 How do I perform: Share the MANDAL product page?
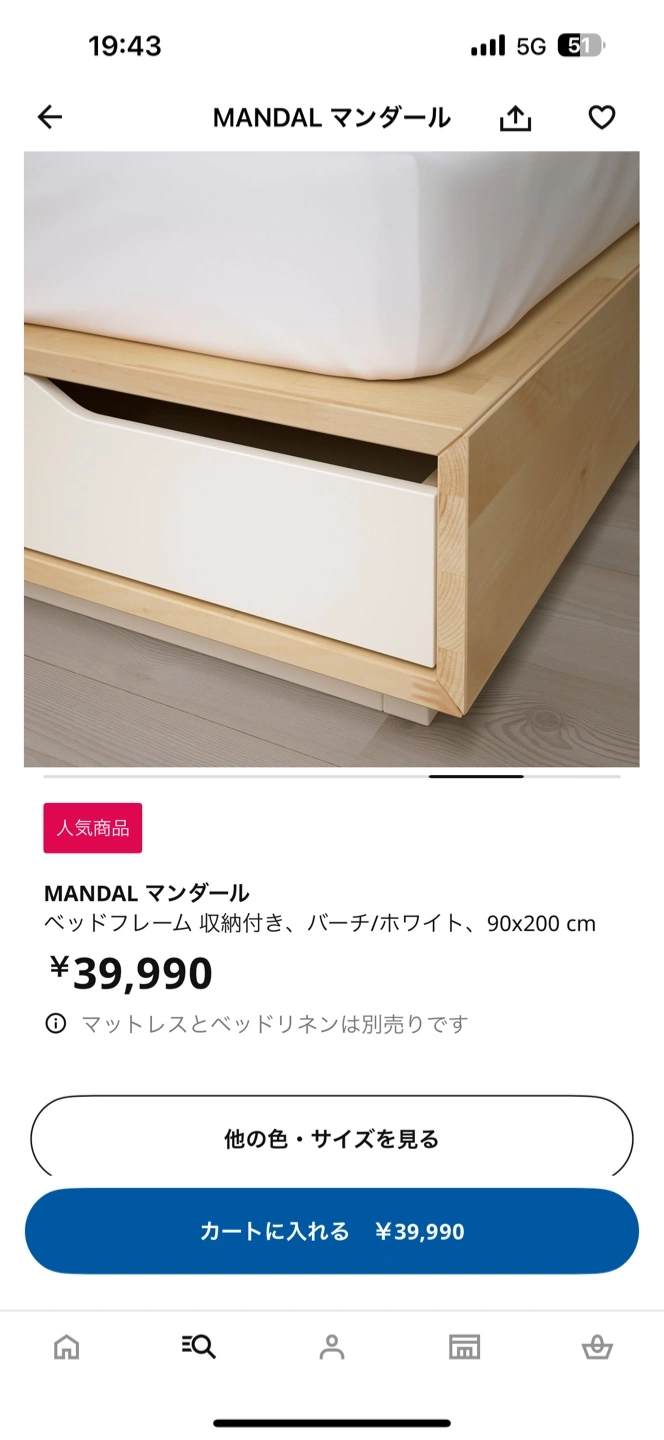(515, 118)
